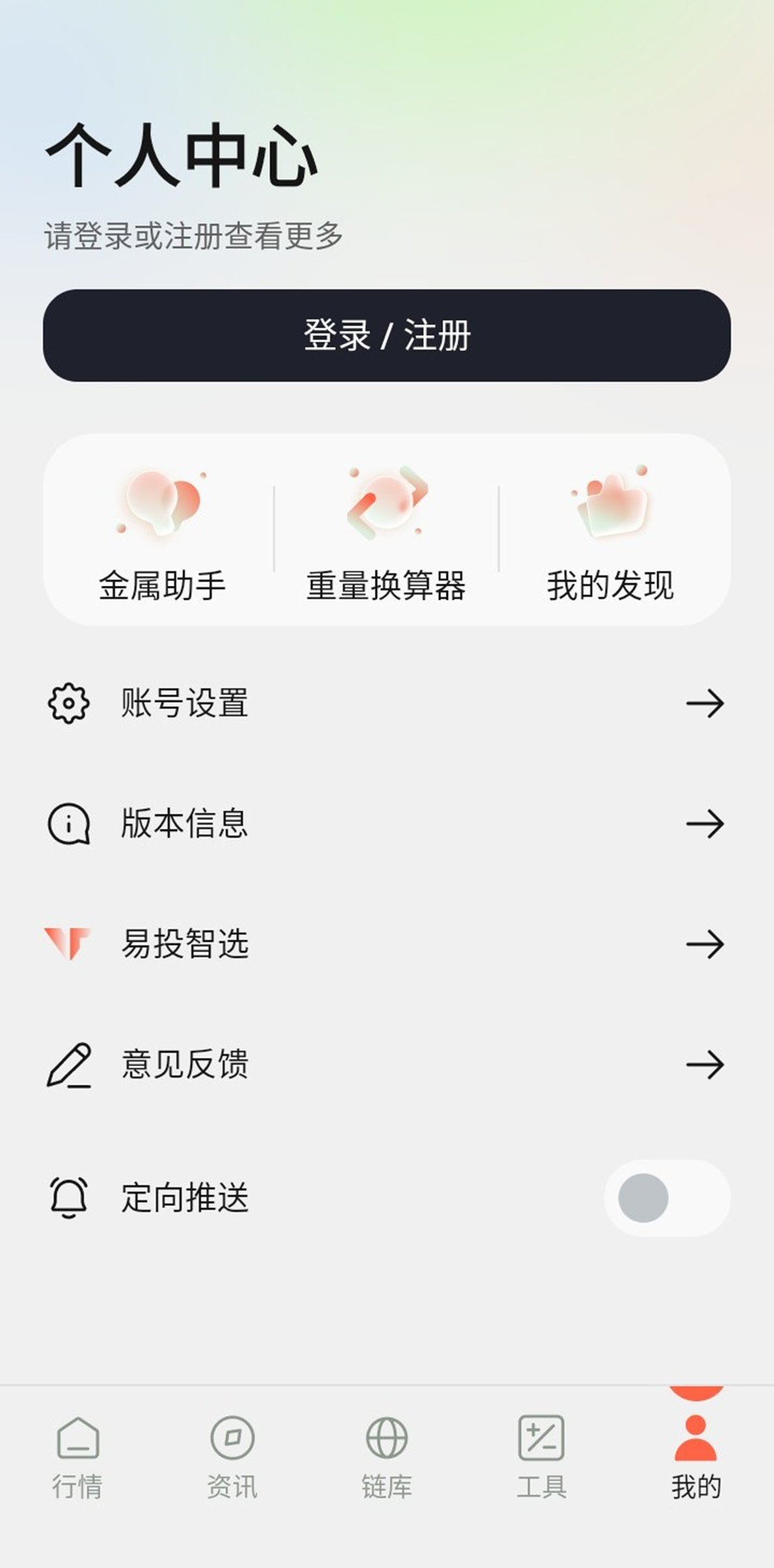Screen dimensions: 774x1568
Task: Tap the 登录 / 注册 button
Action: coord(387,335)
